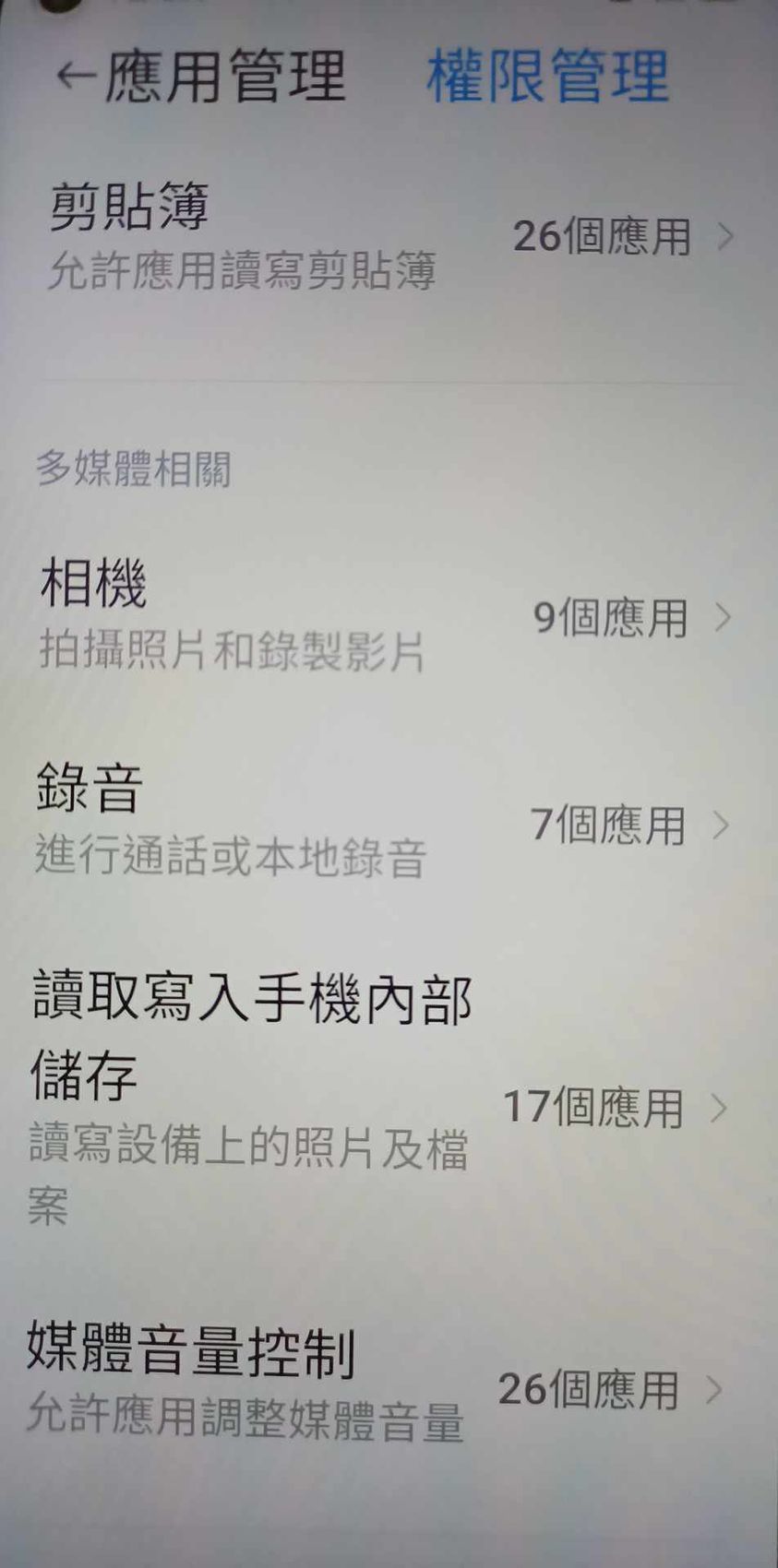Select the 權限管理 tab
The image size is (778, 1568).
547,76
